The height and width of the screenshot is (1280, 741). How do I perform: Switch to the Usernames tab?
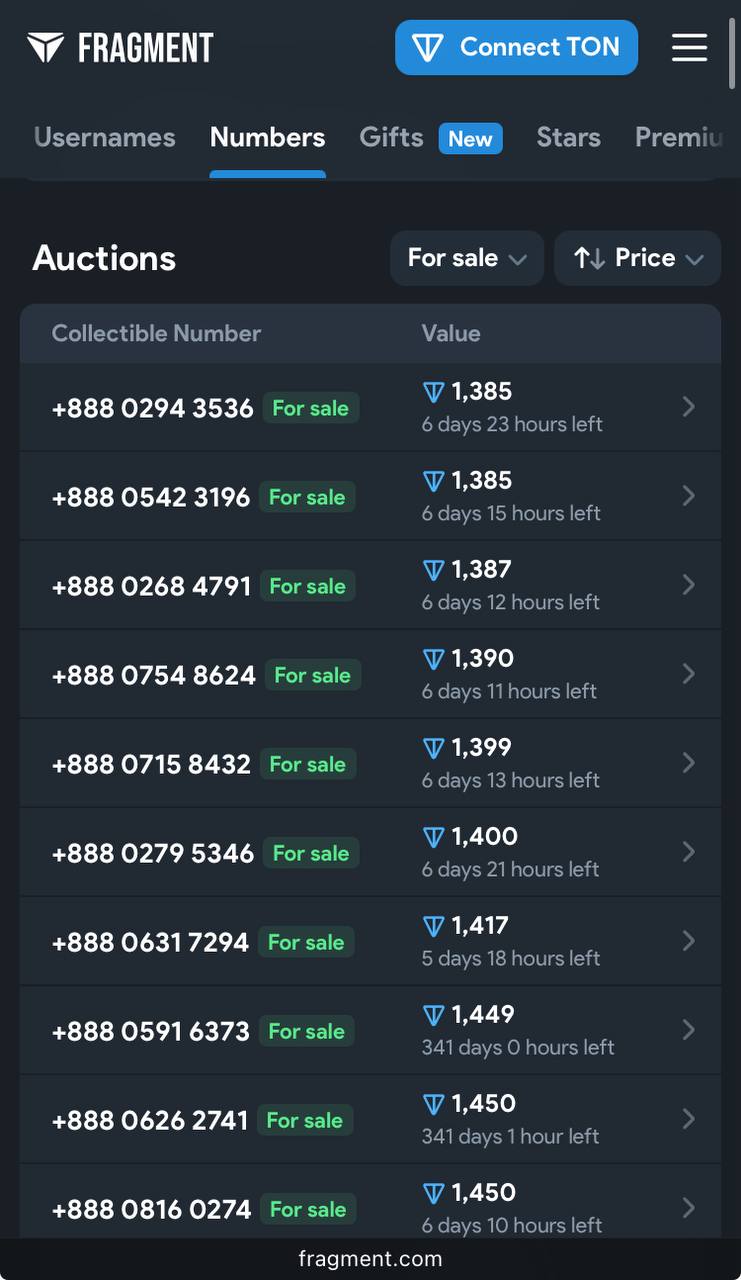click(x=104, y=138)
